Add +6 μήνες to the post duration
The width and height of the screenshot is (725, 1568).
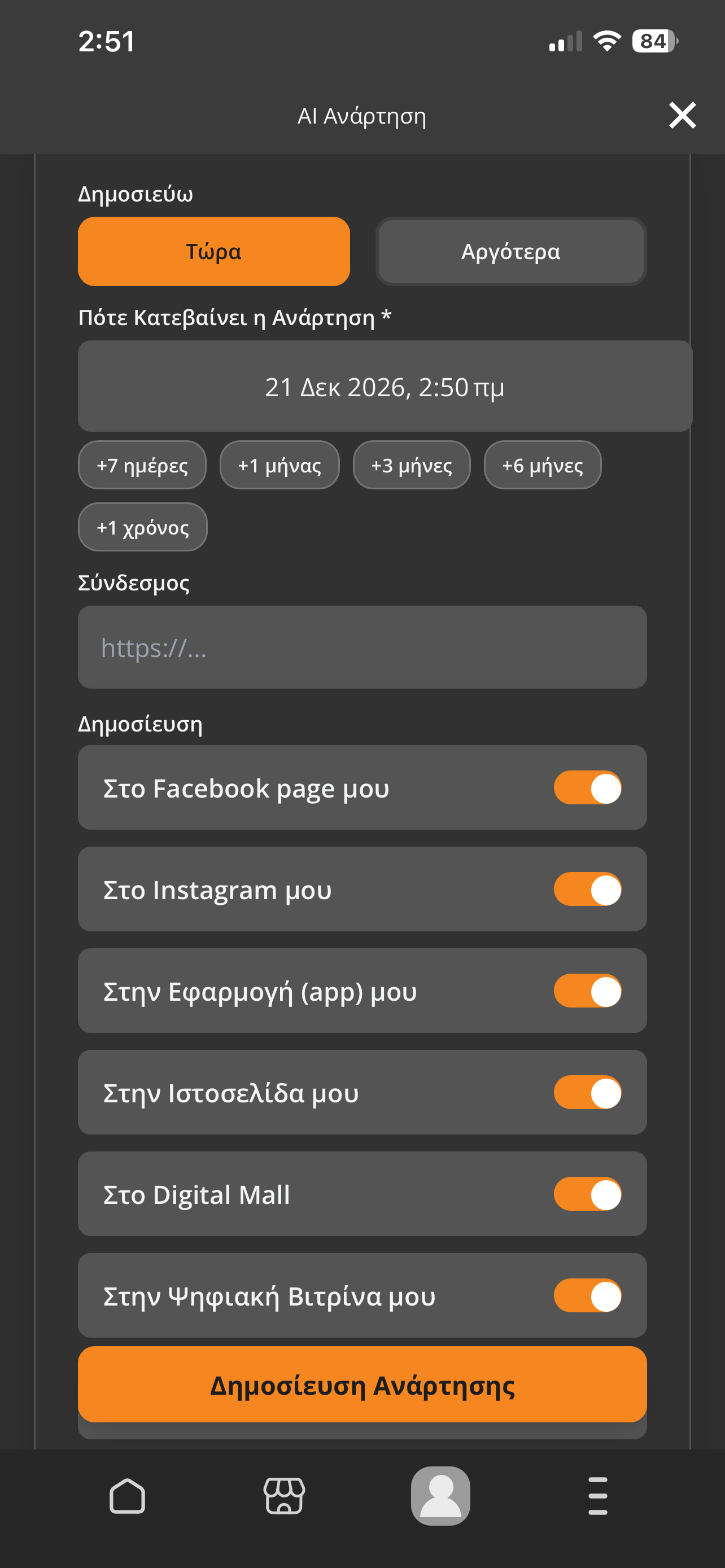coord(541,465)
